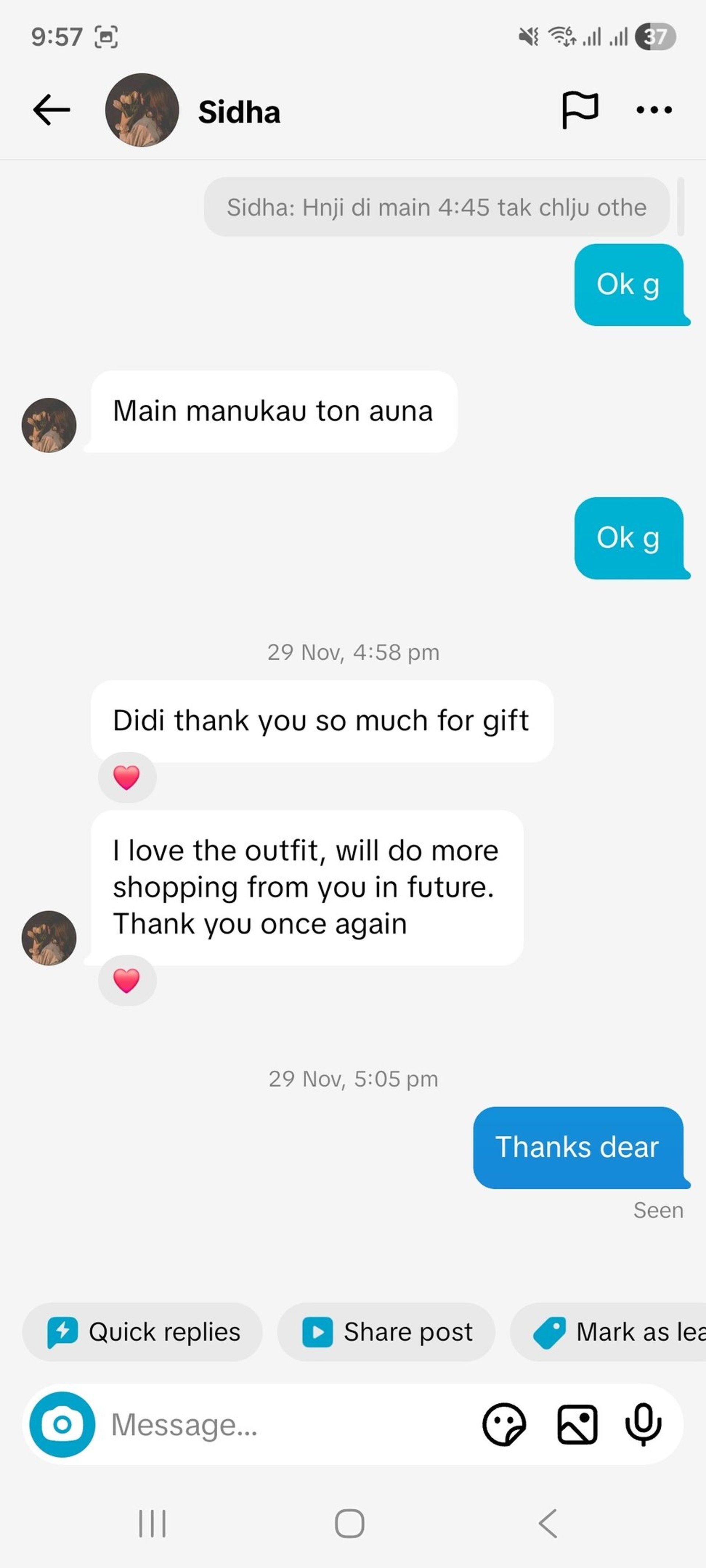Viewport: 706px width, 1568px height.
Task: Attach a photo from the gallery
Action: point(577,1424)
